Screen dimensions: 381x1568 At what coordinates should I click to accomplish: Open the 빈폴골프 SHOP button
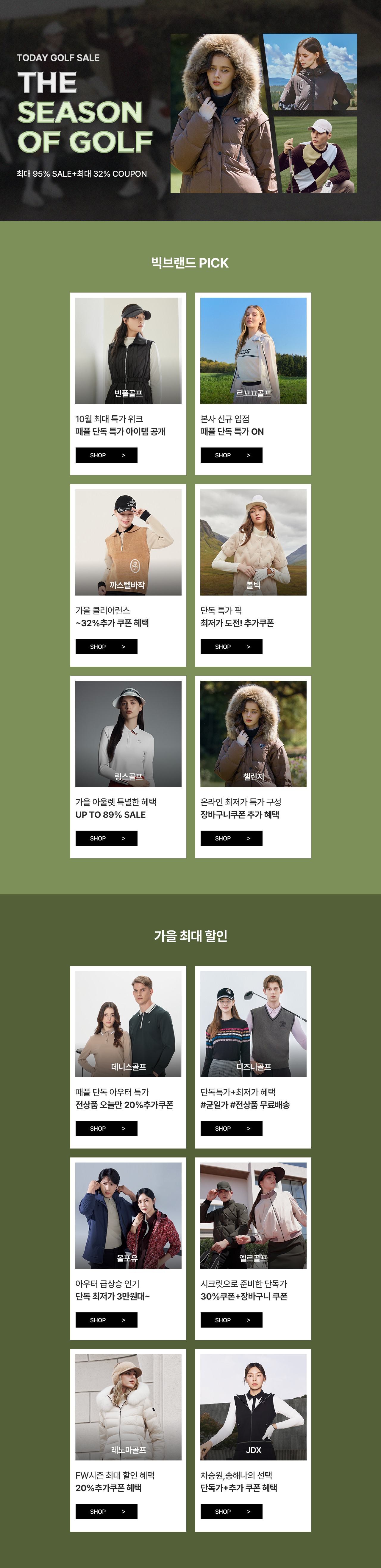click(x=106, y=455)
